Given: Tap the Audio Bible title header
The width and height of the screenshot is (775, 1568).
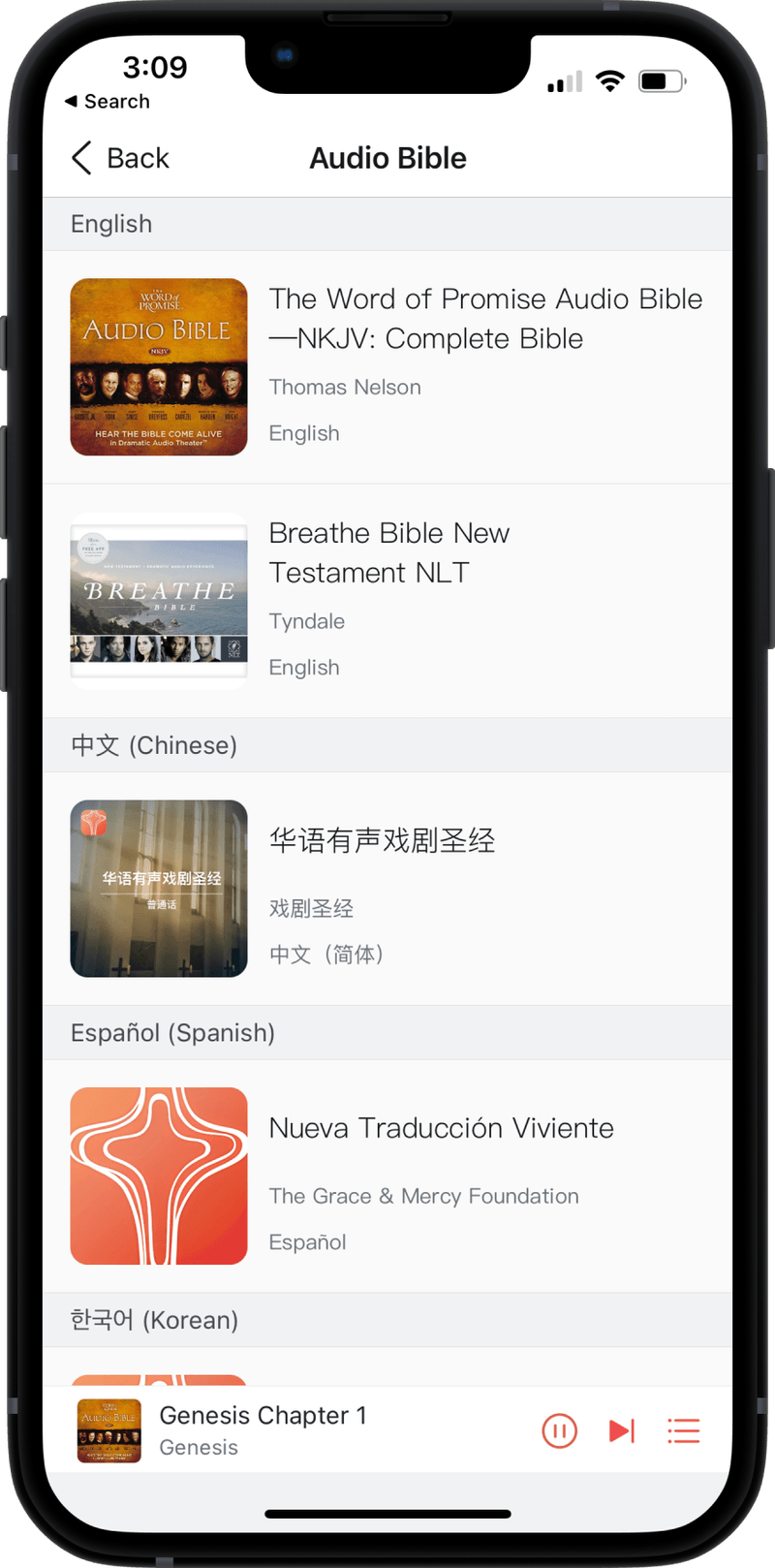Looking at the screenshot, I should click(387, 158).
